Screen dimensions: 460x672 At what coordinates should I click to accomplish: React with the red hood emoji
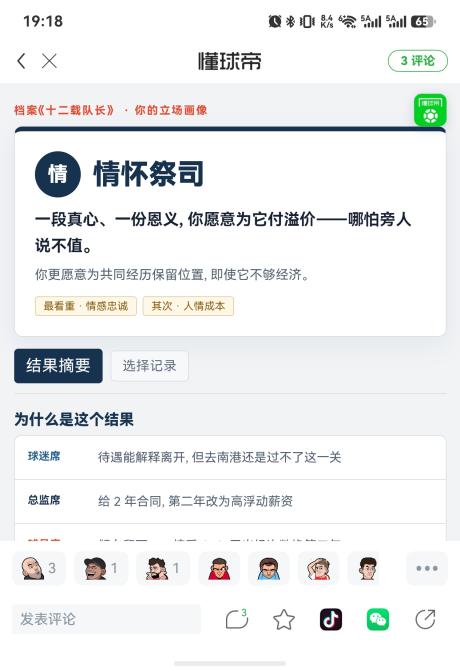click(x=219, y=568)
